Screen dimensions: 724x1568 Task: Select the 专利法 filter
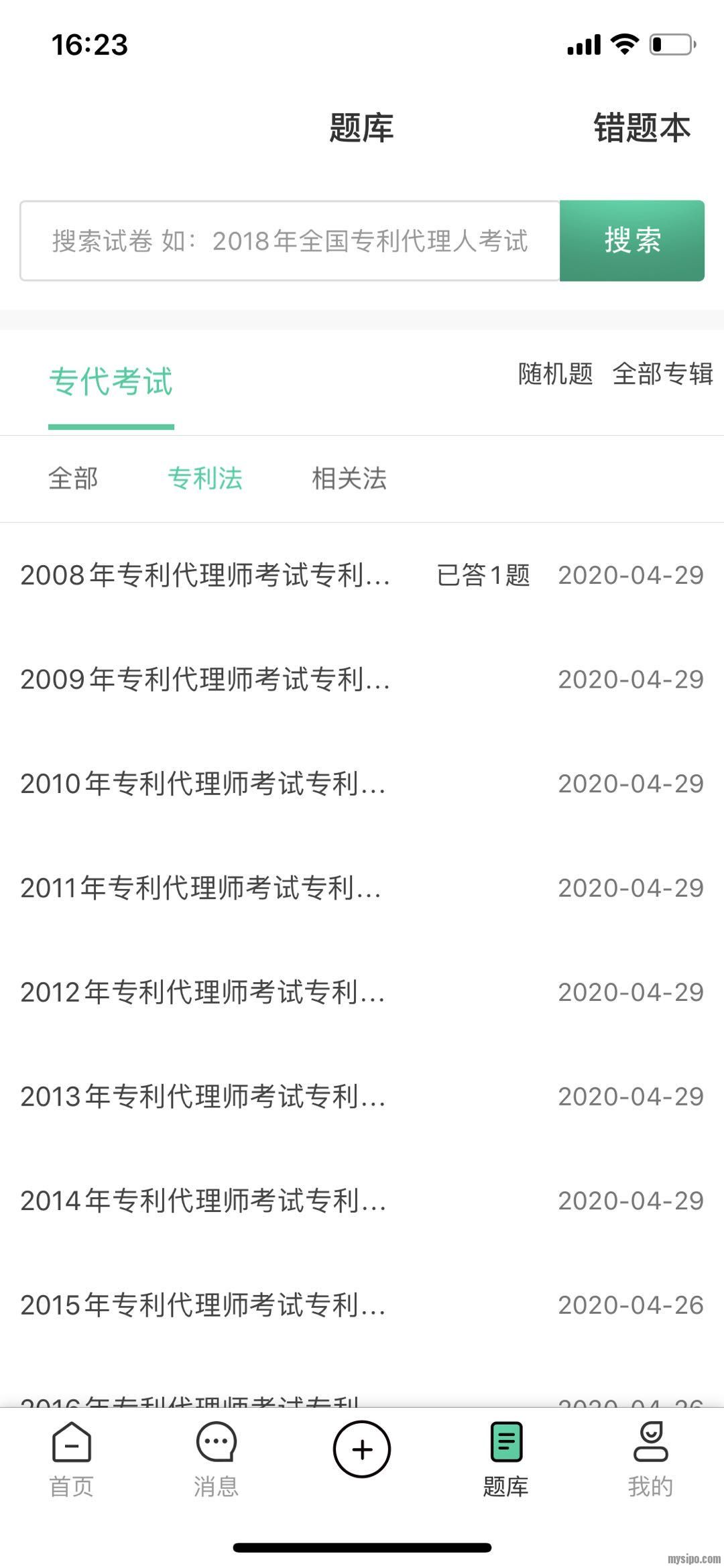coord(205,479)
